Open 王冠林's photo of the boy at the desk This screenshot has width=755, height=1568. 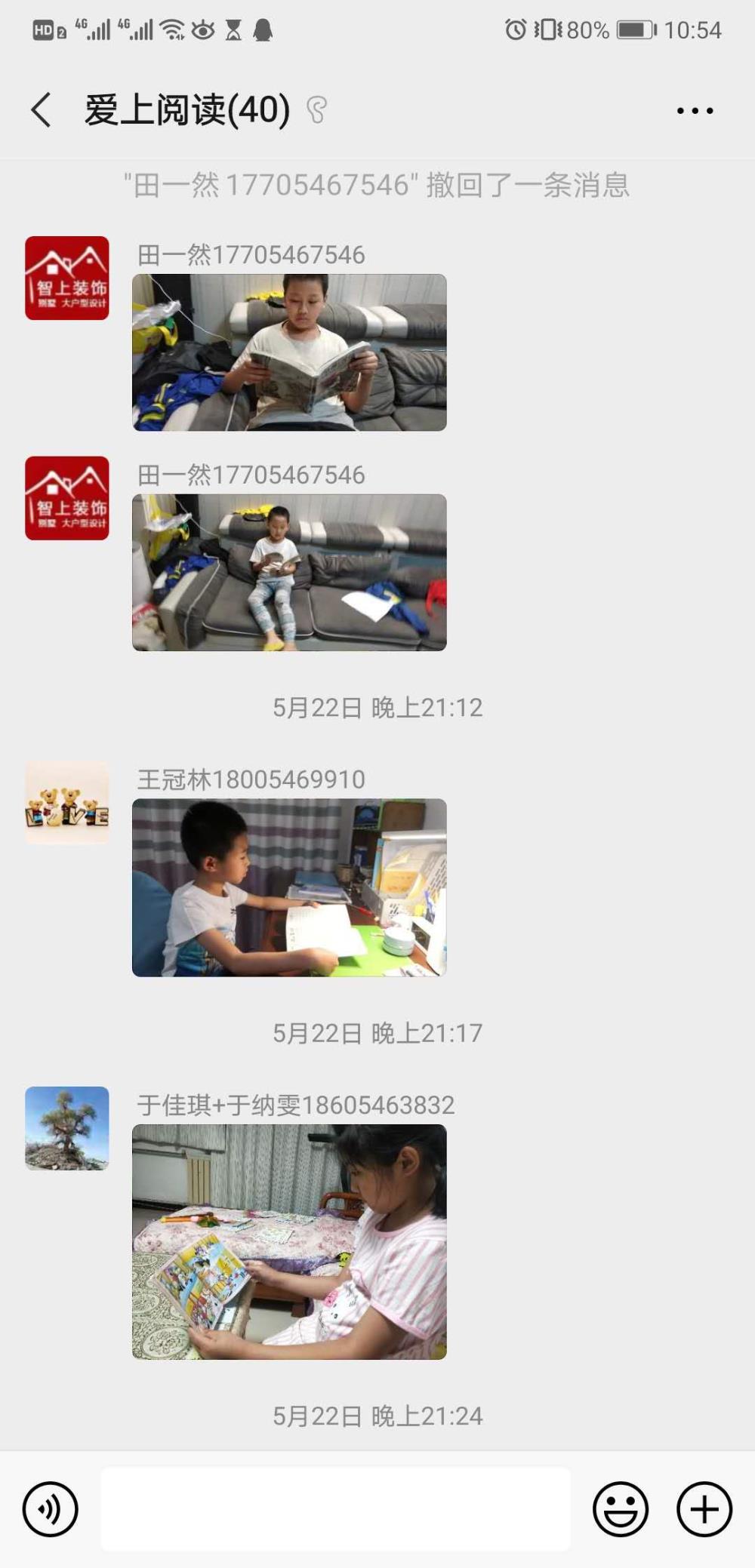click(x=289, y=887)
